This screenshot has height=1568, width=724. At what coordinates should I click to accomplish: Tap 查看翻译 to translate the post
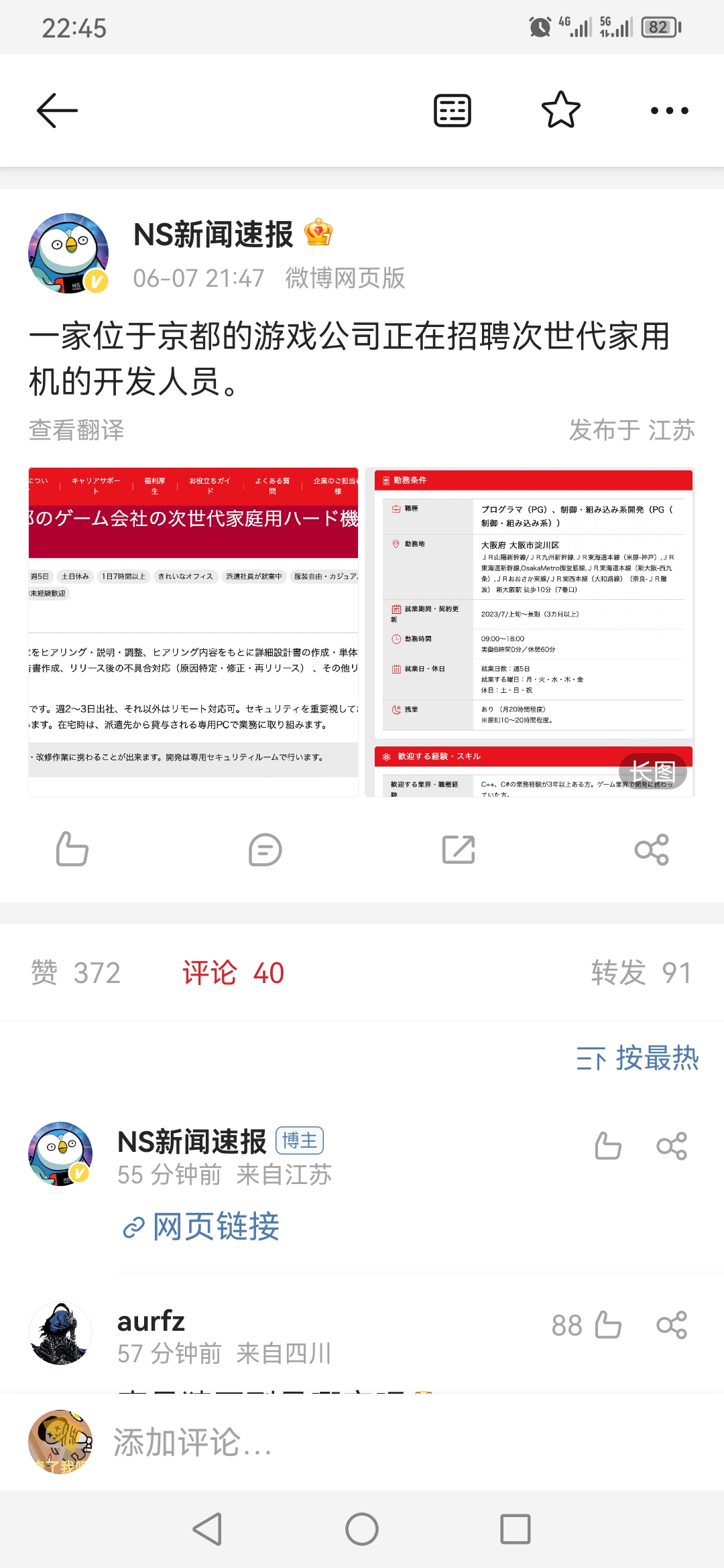tap(76, 430)
